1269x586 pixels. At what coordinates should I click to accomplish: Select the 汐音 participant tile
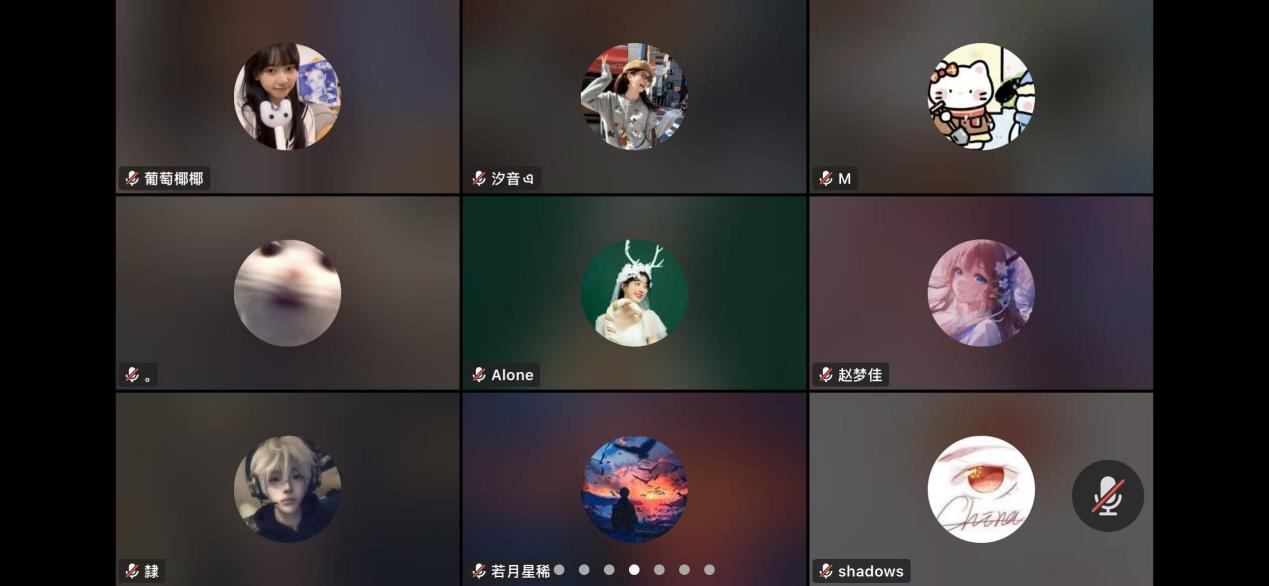pos(634,96)
